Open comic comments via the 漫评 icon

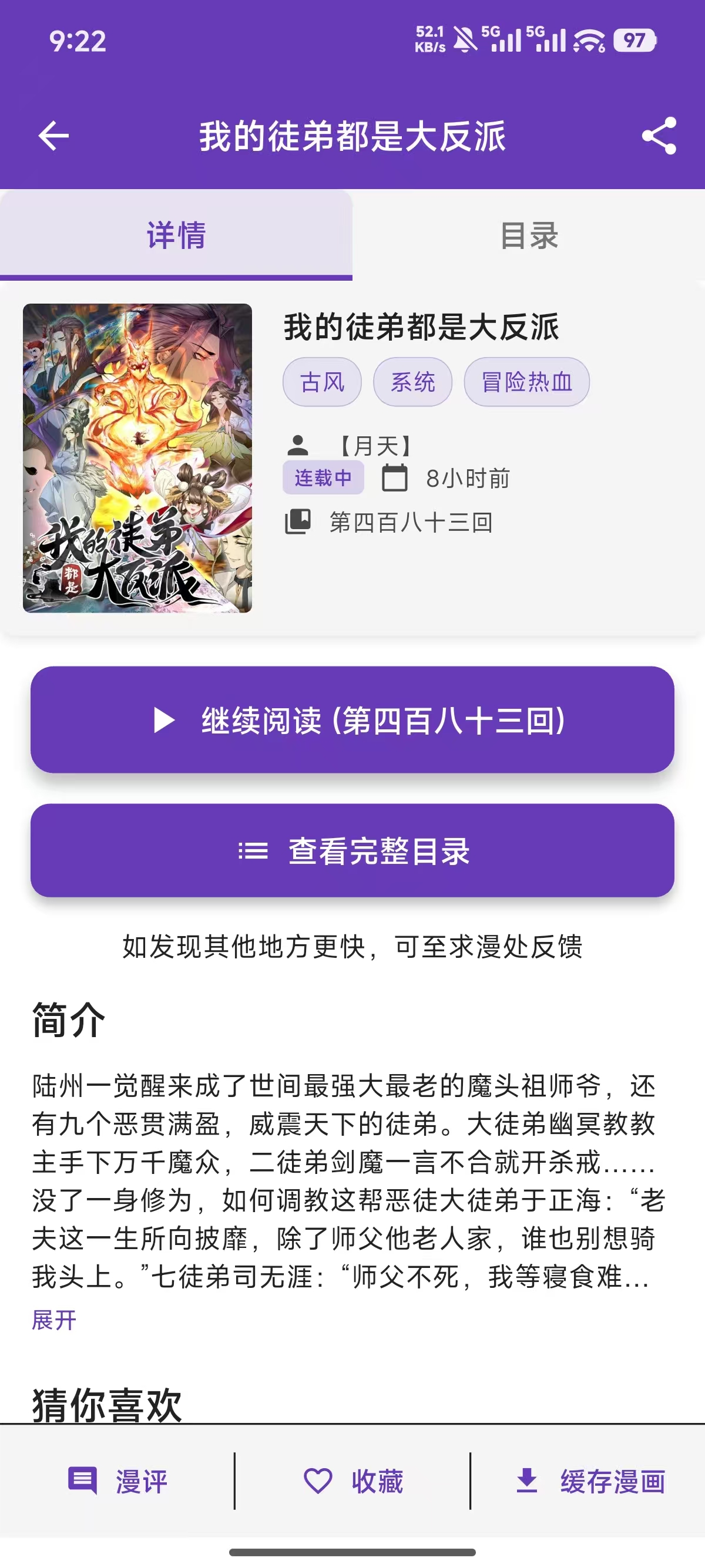click(85, 1482)
